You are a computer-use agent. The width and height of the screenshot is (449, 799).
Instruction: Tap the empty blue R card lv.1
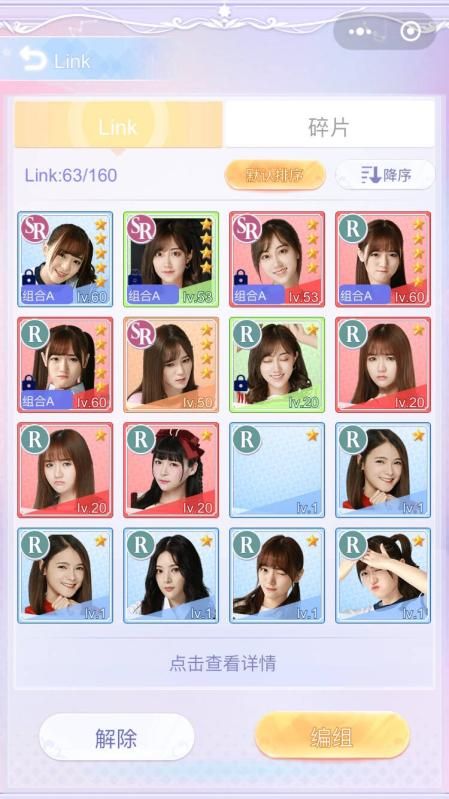point(277,470)
